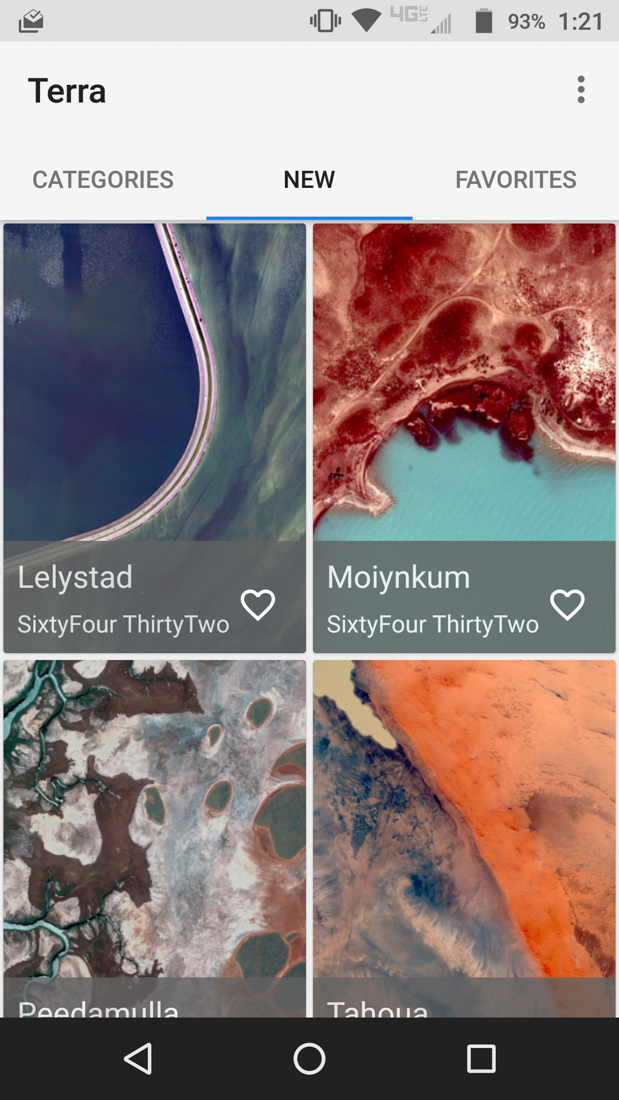Image resolution: width=619 pixels, height=1100 pixels.
Task: Switch to the Categories tab
Action: click(103, 180)
